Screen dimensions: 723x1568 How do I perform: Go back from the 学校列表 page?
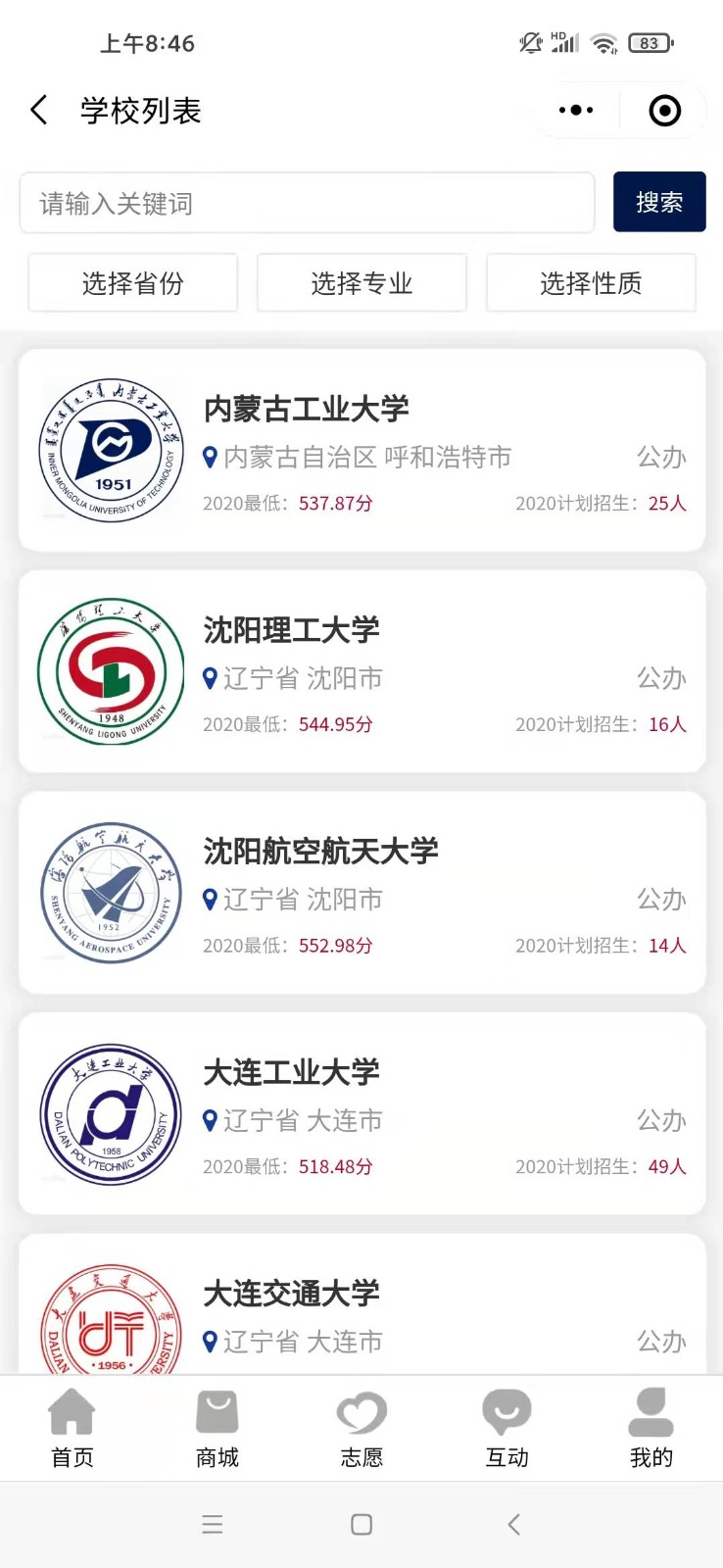(39, 110)
